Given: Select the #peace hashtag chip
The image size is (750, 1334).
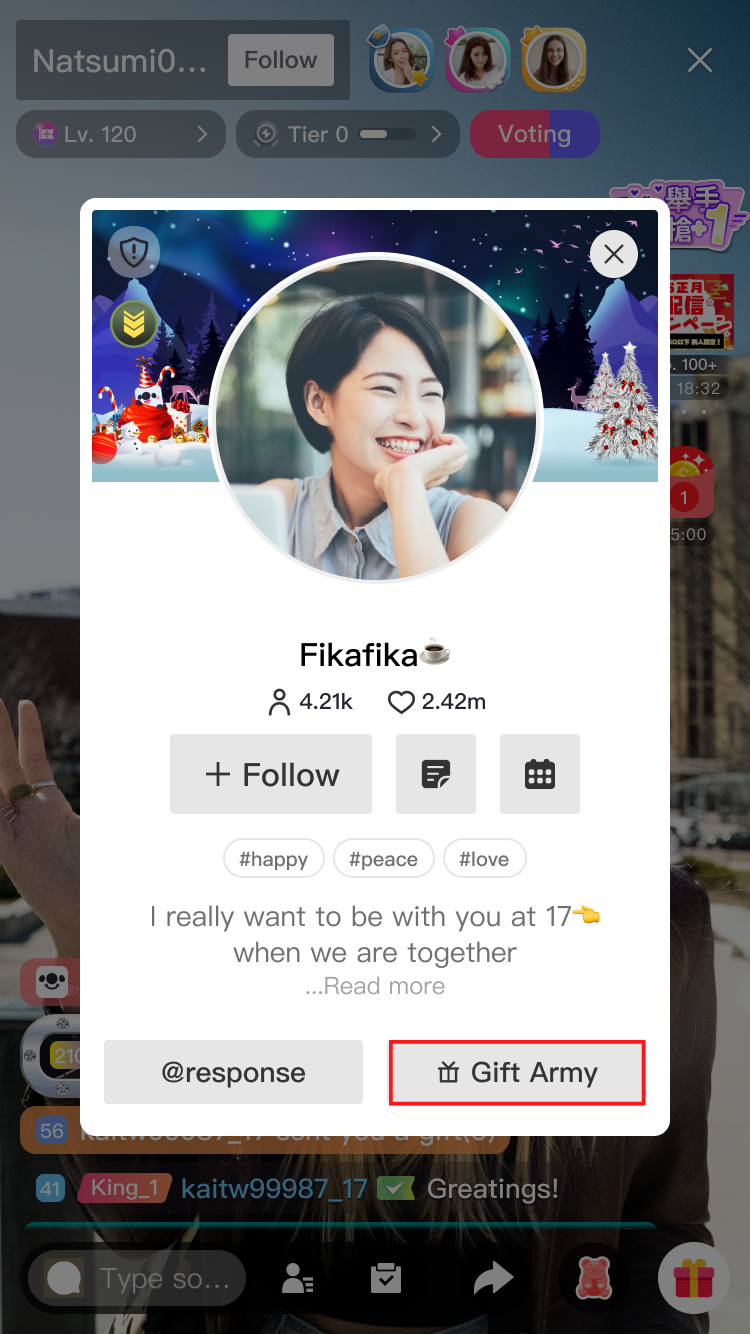Looking at the screenshot, I should pos(383,859).
